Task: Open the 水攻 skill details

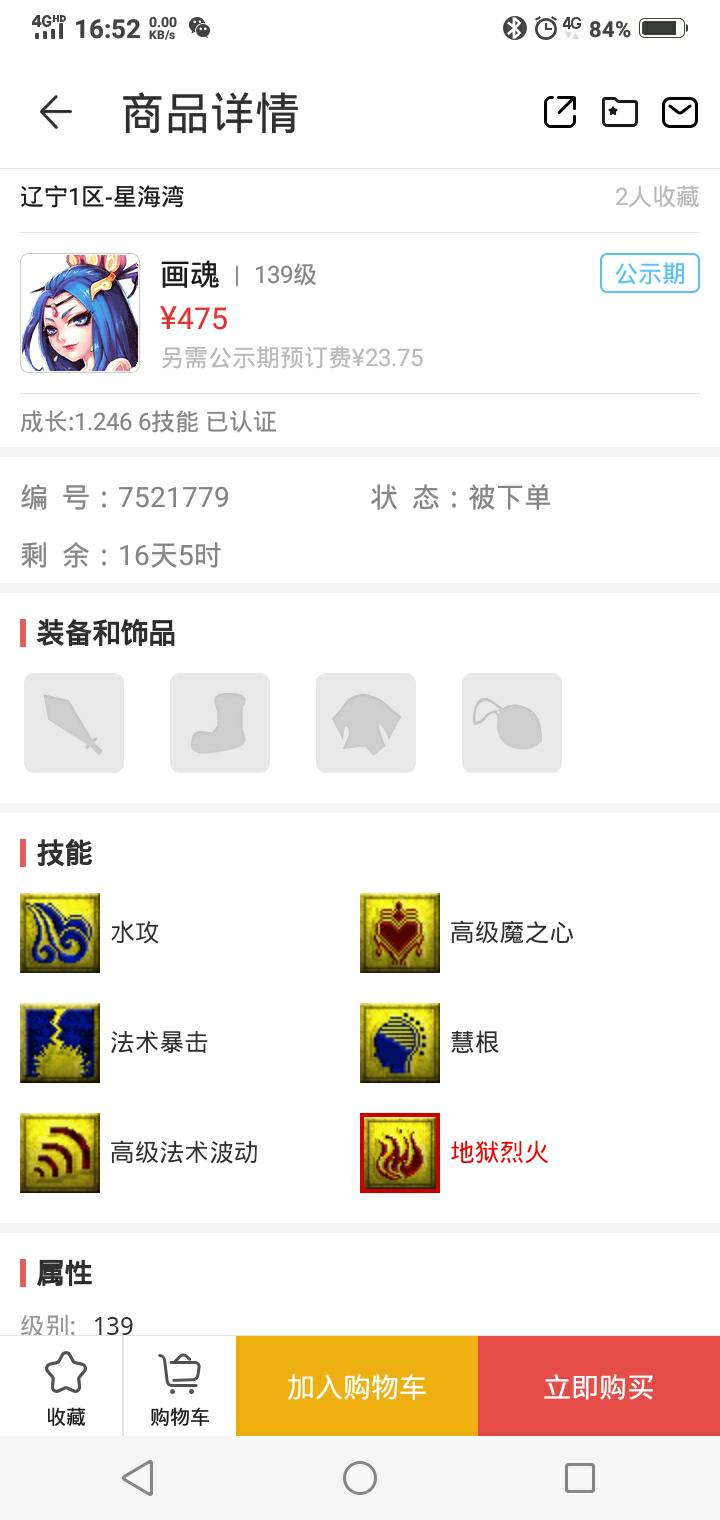Action: [x=60, y=933]
